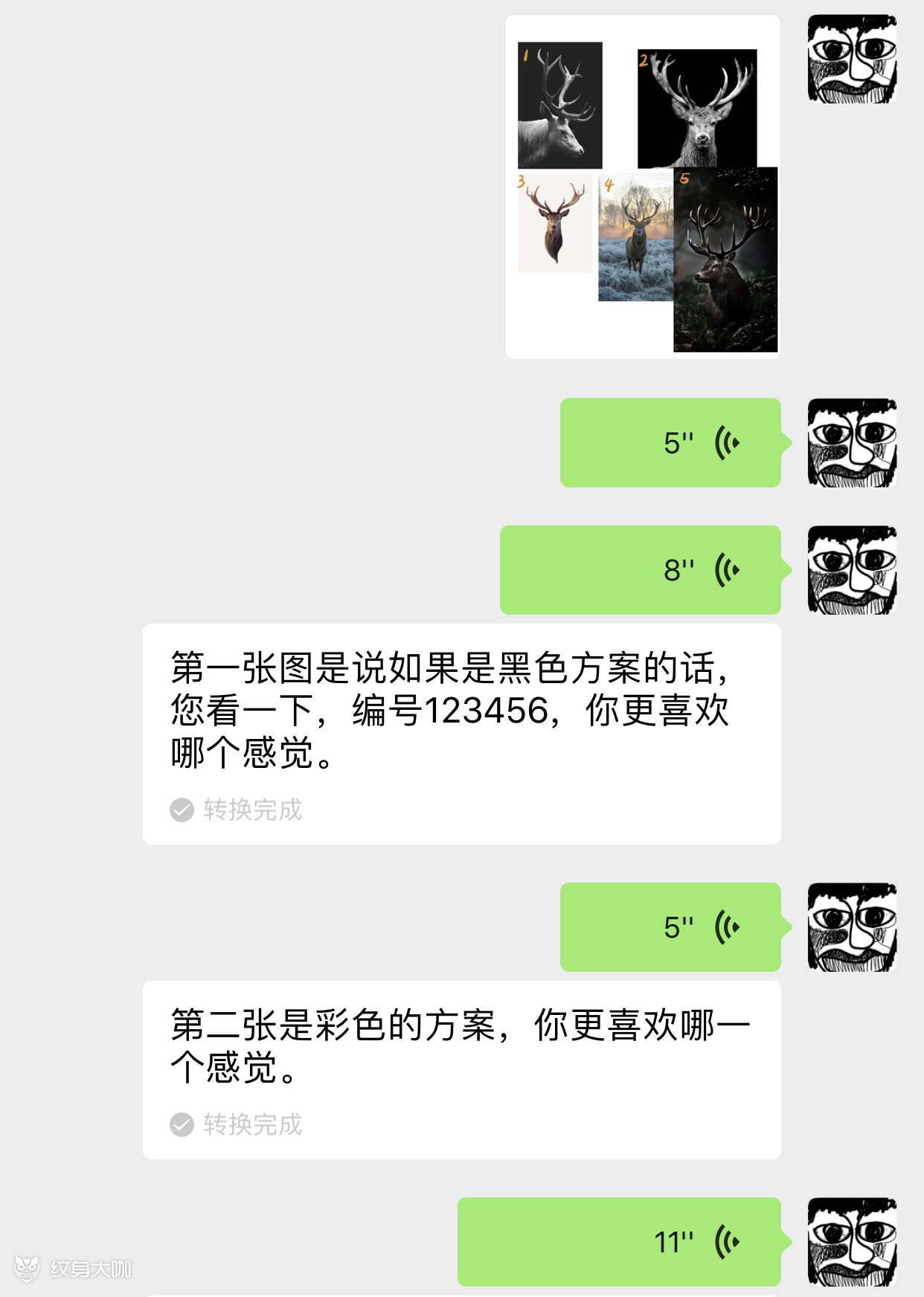Play the 8-second voice message
The image size is (924, 1297).
[641, 570]
